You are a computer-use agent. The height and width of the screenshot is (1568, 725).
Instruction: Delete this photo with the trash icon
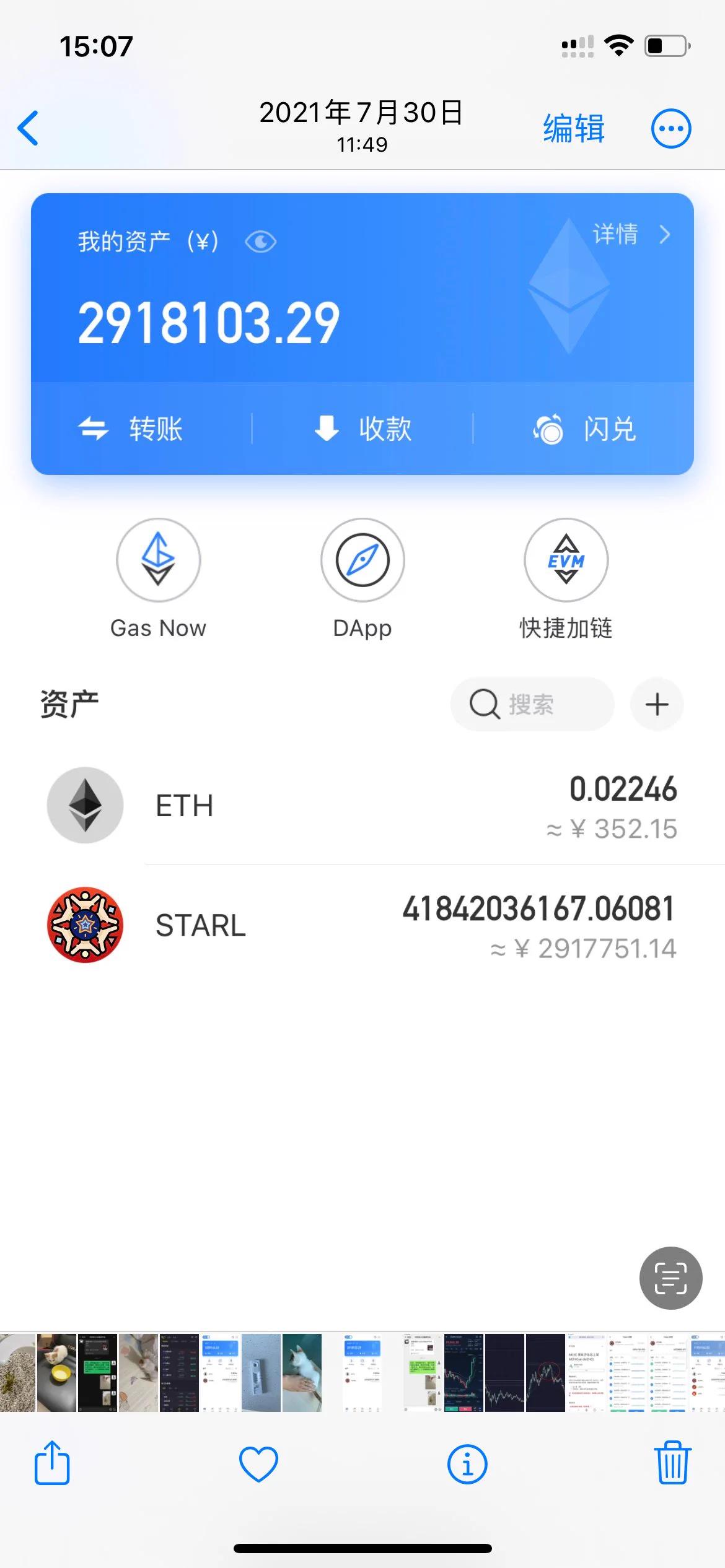tap(672, 1463)
